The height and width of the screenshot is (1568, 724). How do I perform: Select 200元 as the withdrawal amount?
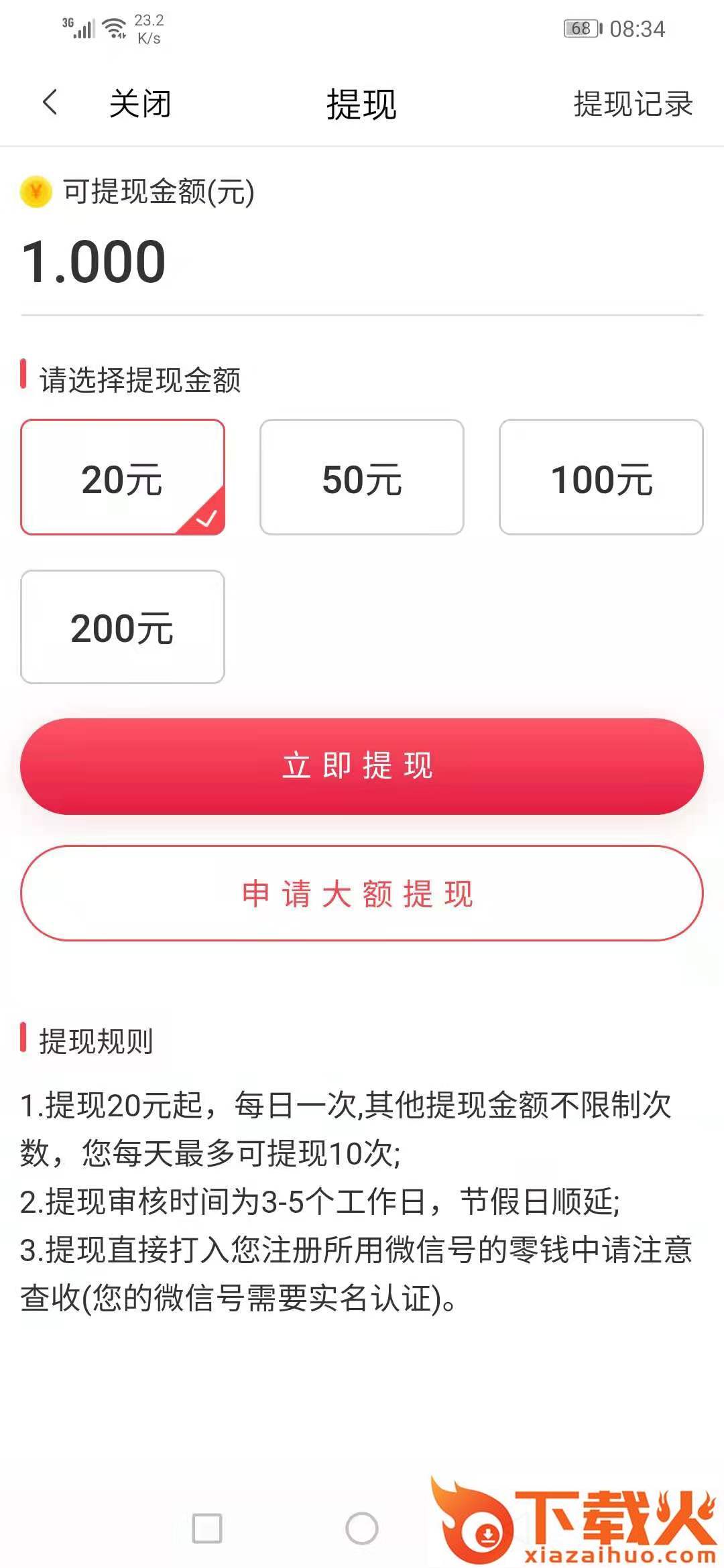point(123,627)
